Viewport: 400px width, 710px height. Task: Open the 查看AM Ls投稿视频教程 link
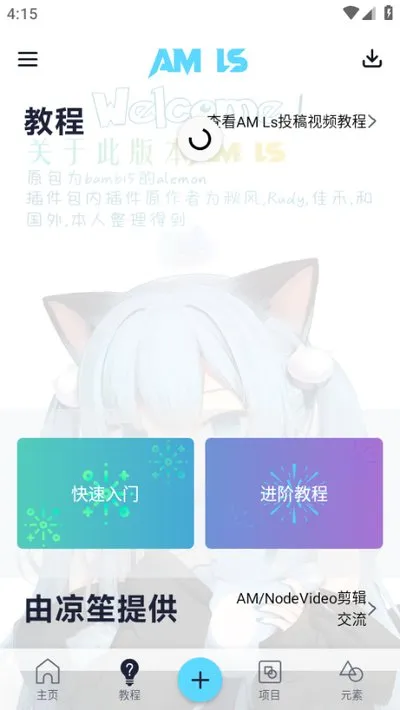click(x=292, y=121)
